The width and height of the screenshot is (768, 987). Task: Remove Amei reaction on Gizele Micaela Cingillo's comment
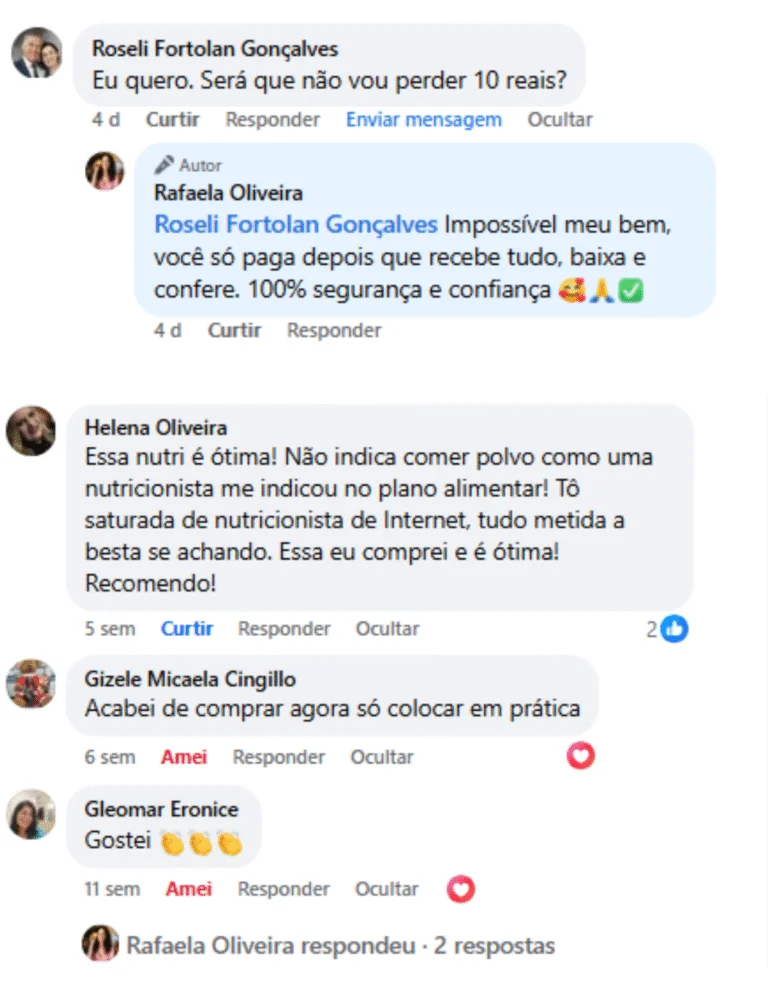[184, 757]
